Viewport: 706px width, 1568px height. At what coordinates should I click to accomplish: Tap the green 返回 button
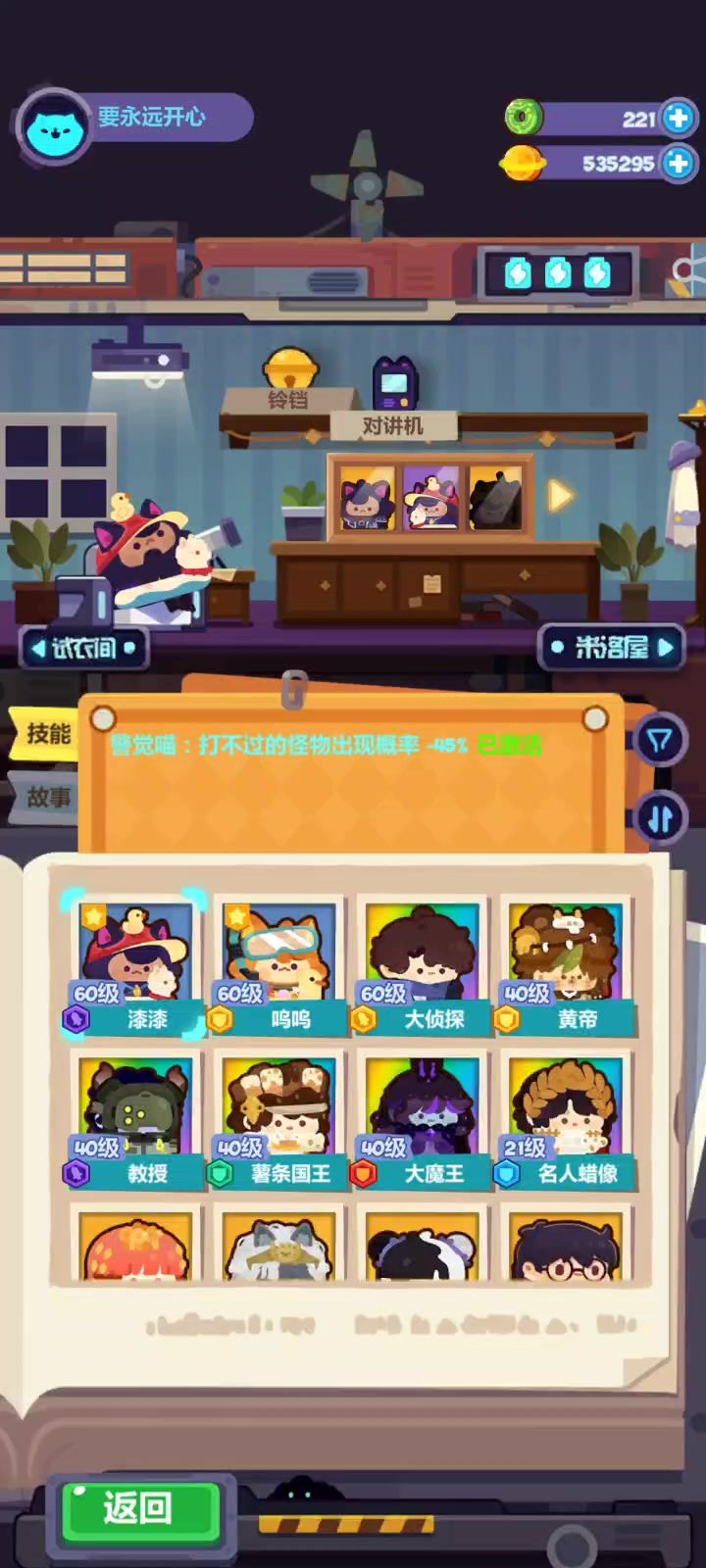[141, 1508]
